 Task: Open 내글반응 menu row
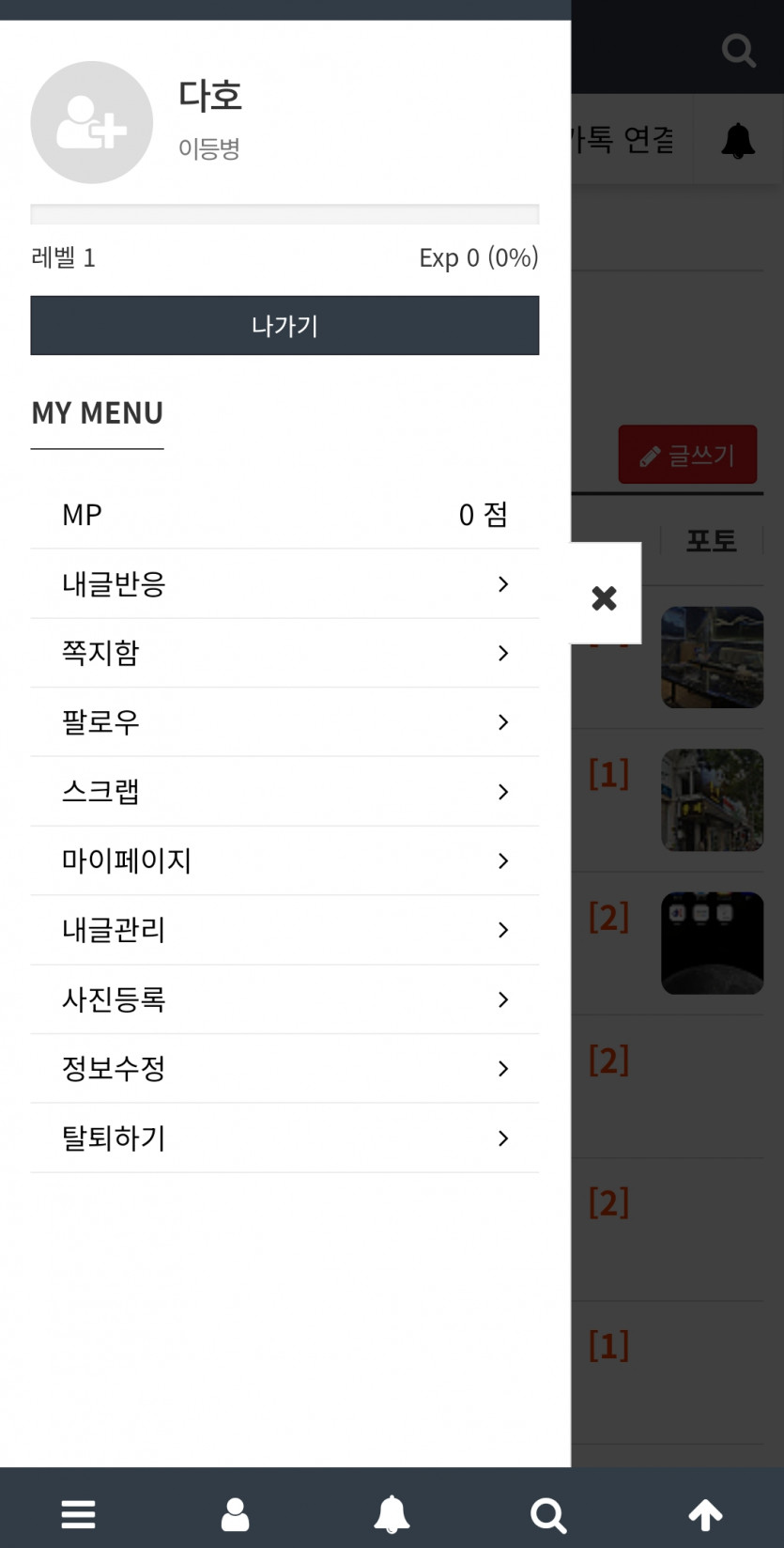coord(284,584)
